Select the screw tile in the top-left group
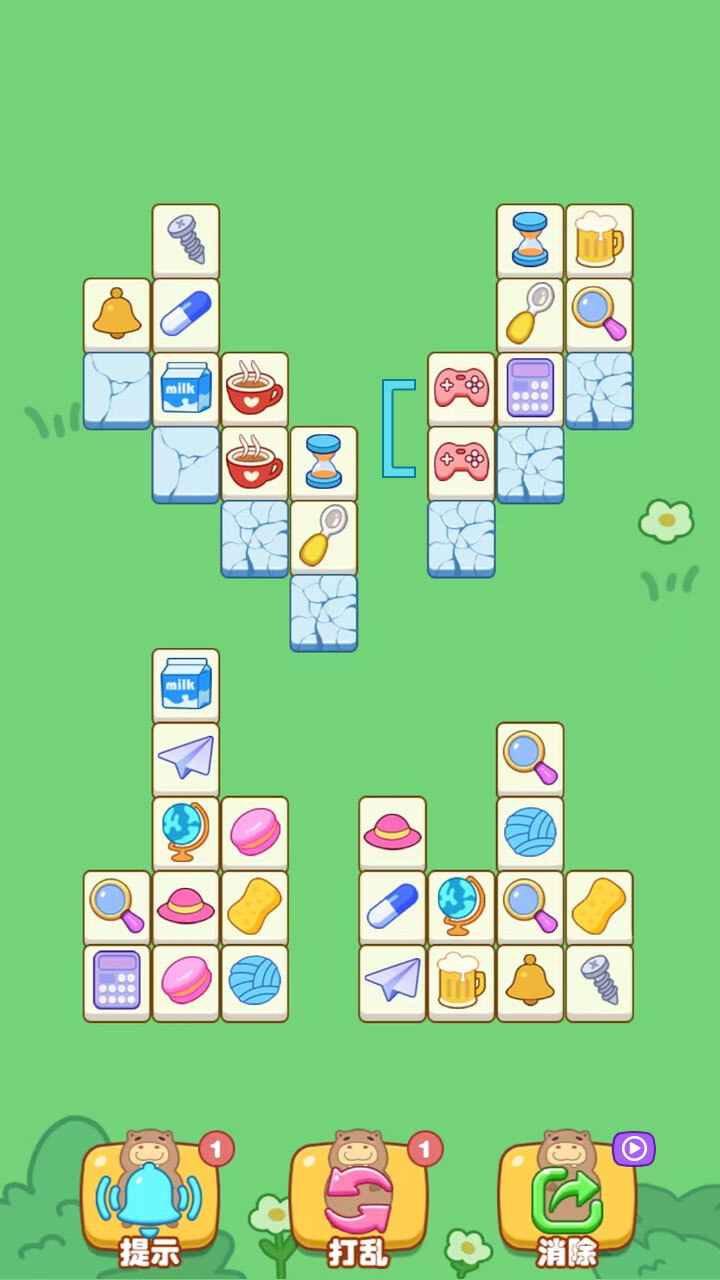The width and height of the screenshot is (720, 1280). [185, 240]
